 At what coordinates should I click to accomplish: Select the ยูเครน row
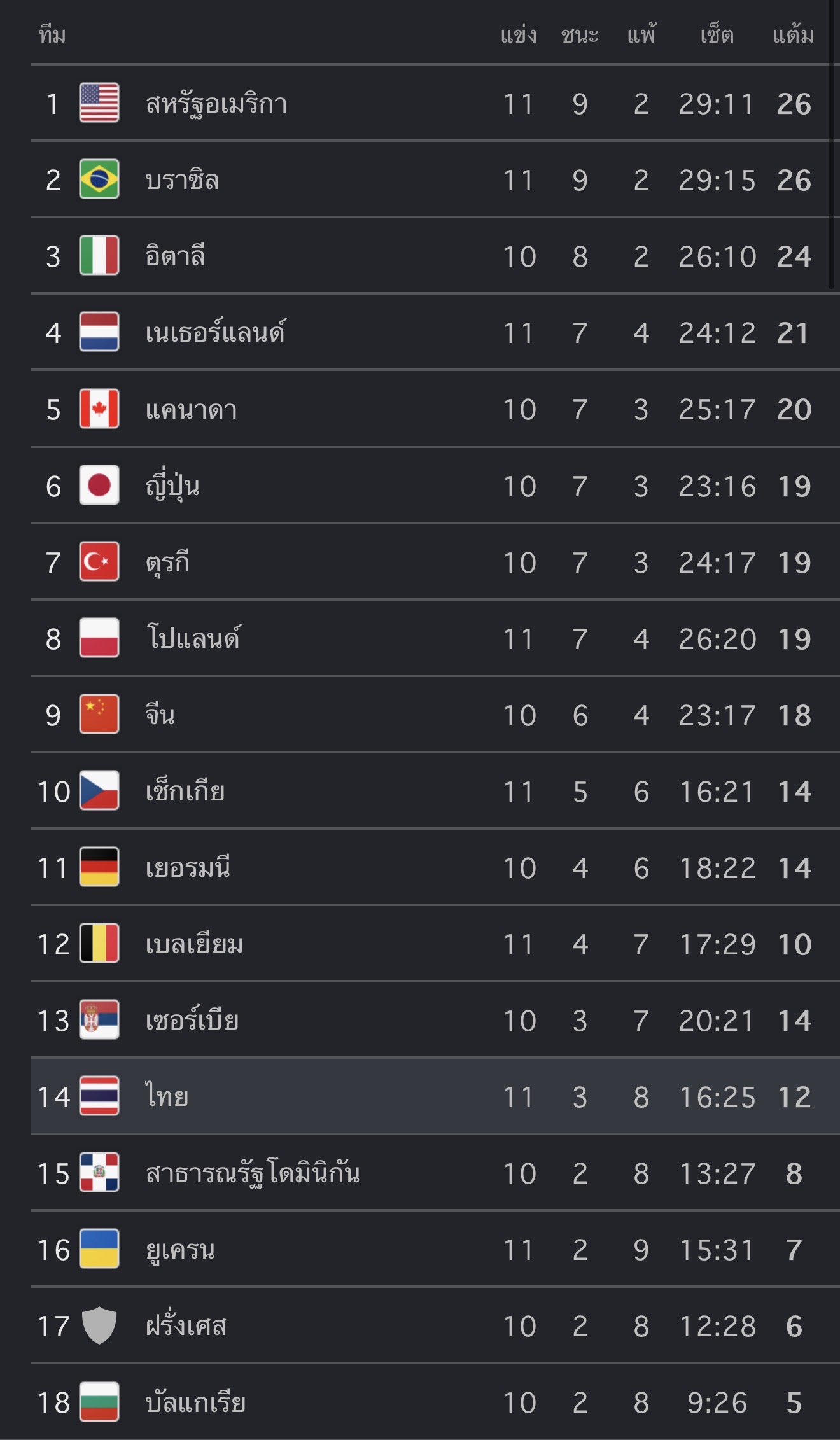435,1249
